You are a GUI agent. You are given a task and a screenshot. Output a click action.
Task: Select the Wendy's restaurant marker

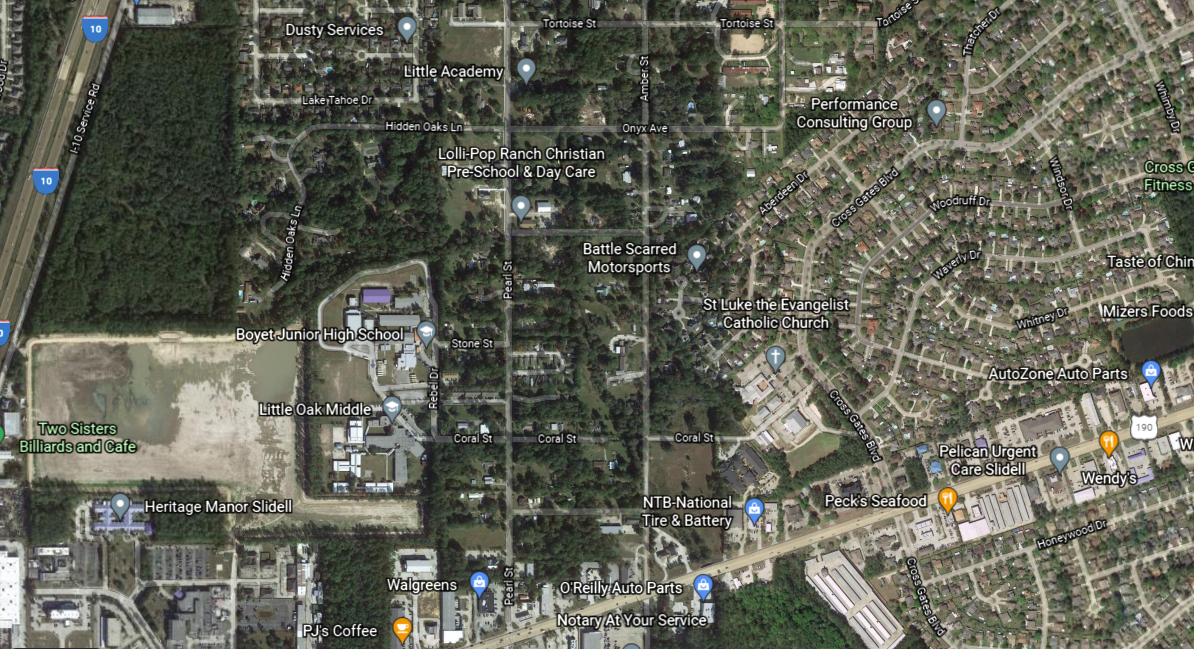(1108, 442)
